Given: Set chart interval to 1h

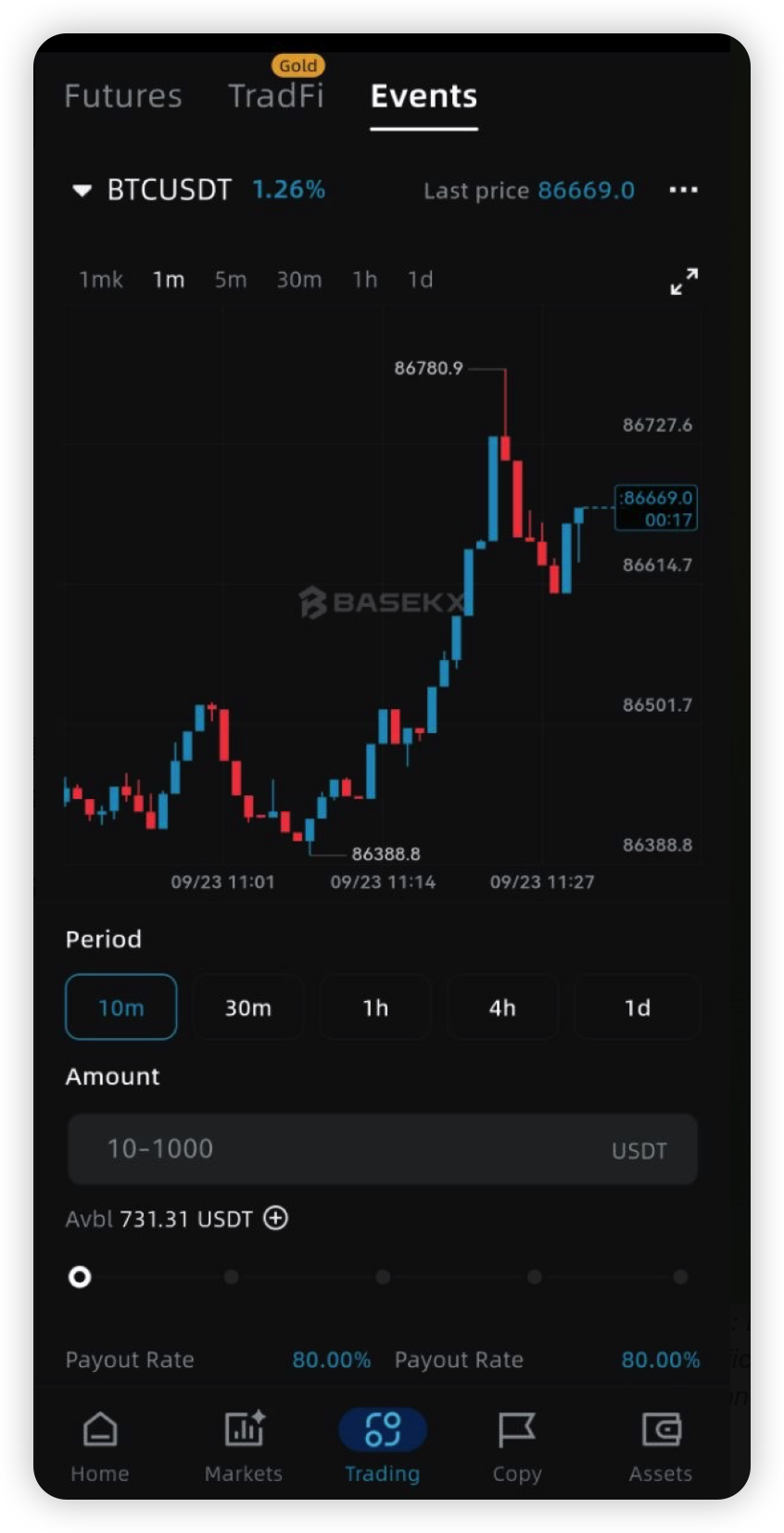Looking at the screenshot, I should [x=365, y=280].
